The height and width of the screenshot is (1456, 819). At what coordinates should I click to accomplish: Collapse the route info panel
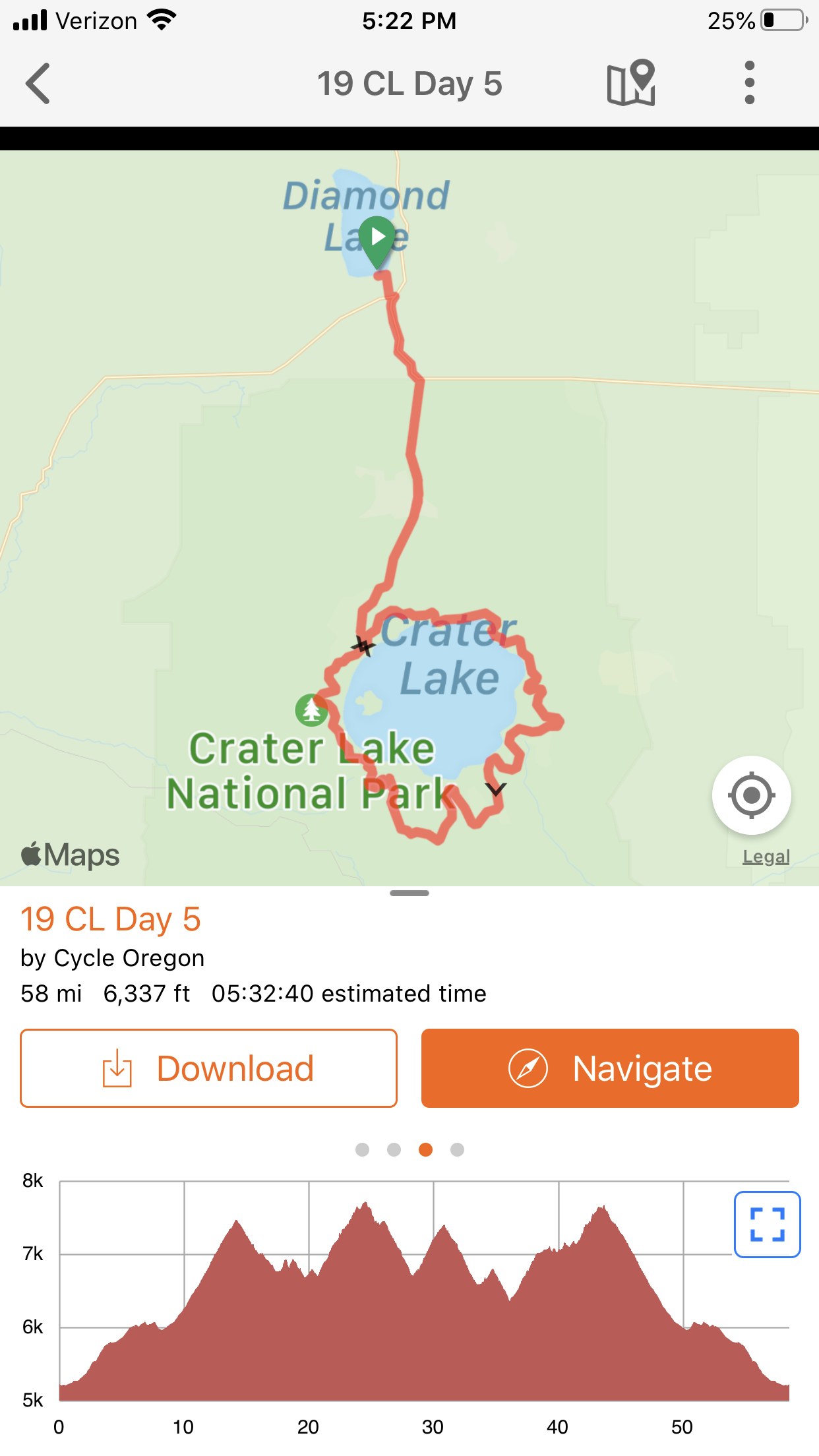tap(409, 892)
